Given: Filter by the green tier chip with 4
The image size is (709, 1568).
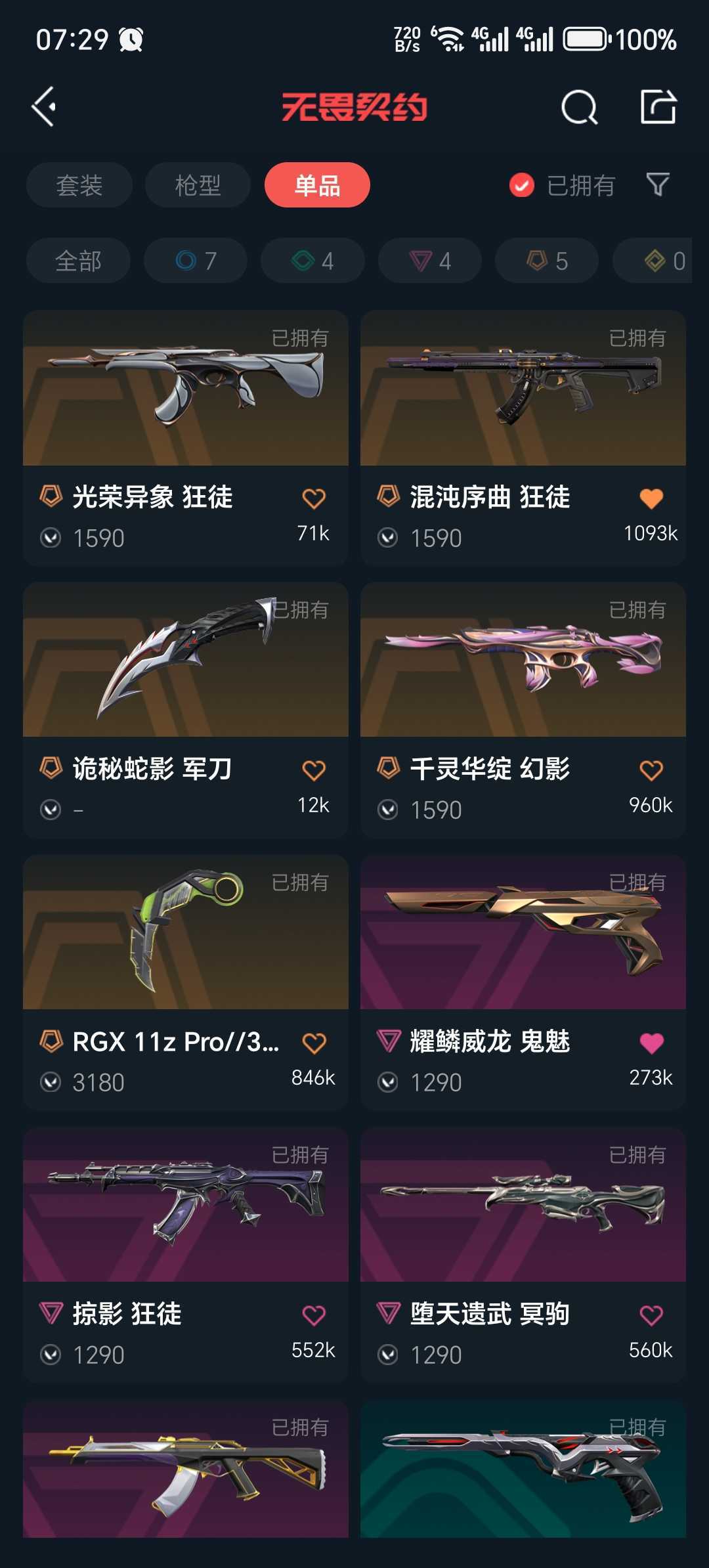Looking at the screenshot, I should coord(312,261).
